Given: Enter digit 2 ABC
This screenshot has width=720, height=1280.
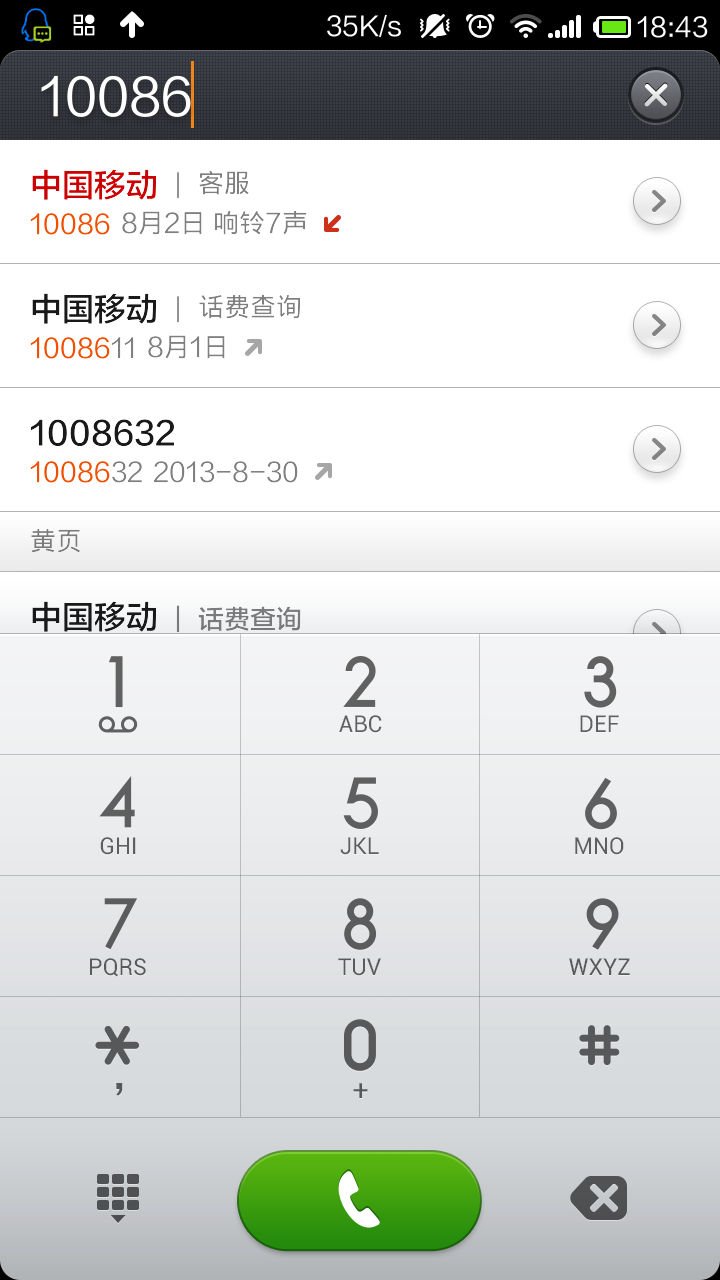Looking at the screenshot, I should pos(360,694).
